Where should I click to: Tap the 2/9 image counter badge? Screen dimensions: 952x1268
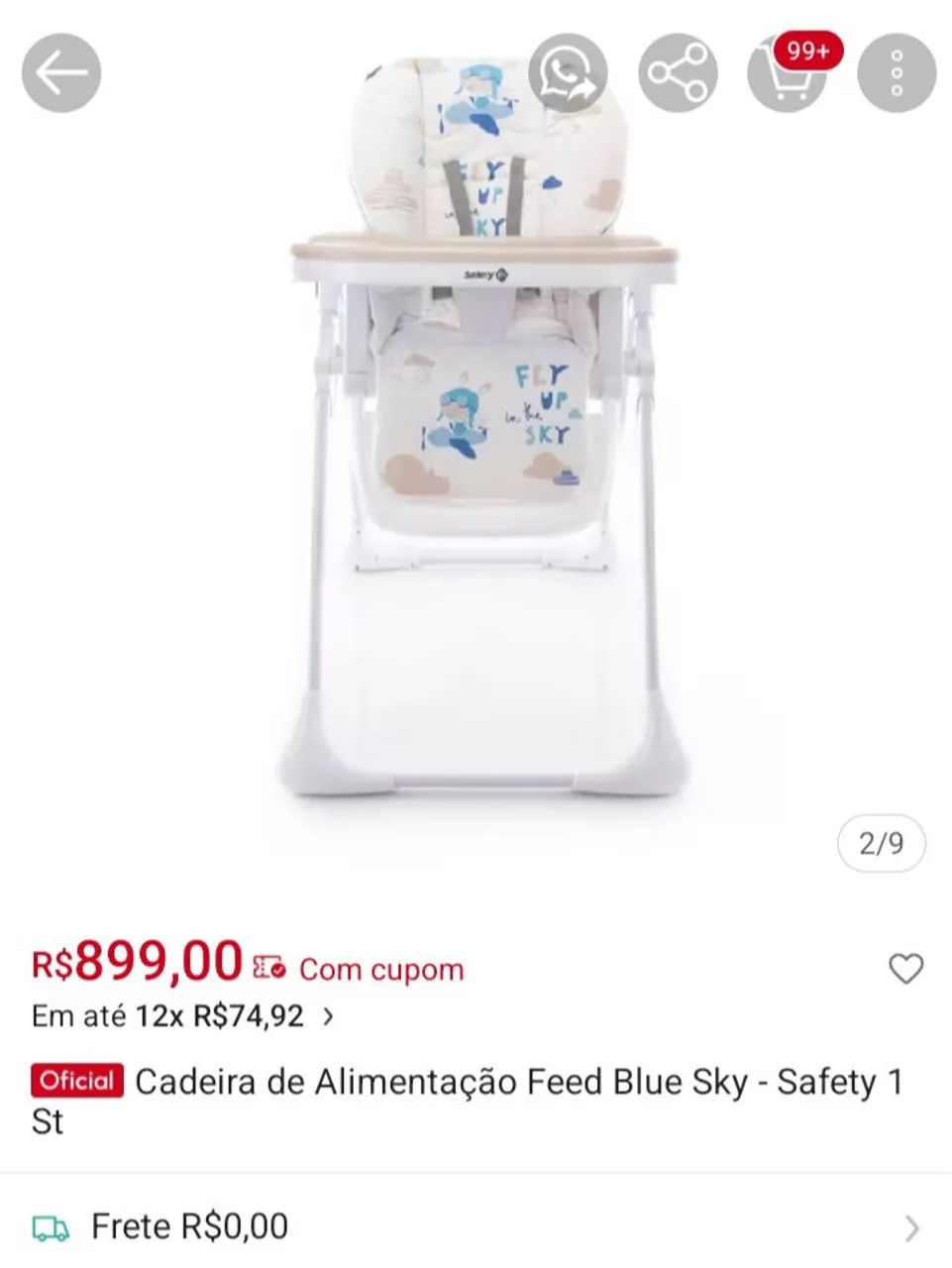[x=881, y=844]
